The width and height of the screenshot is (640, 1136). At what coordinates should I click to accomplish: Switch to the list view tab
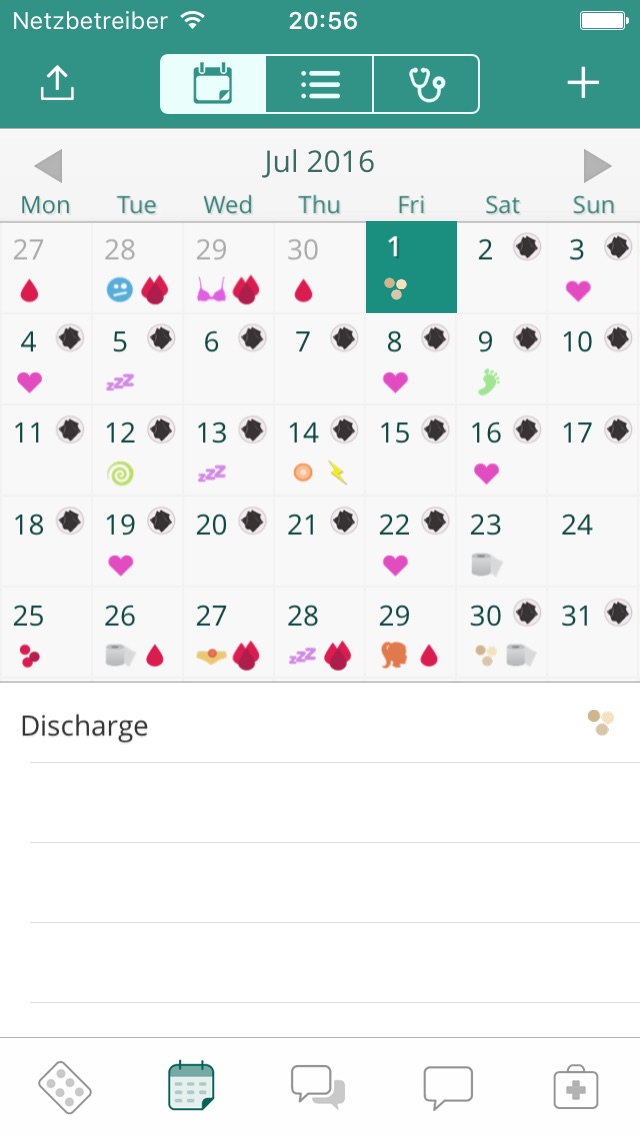tap(320, 84)
